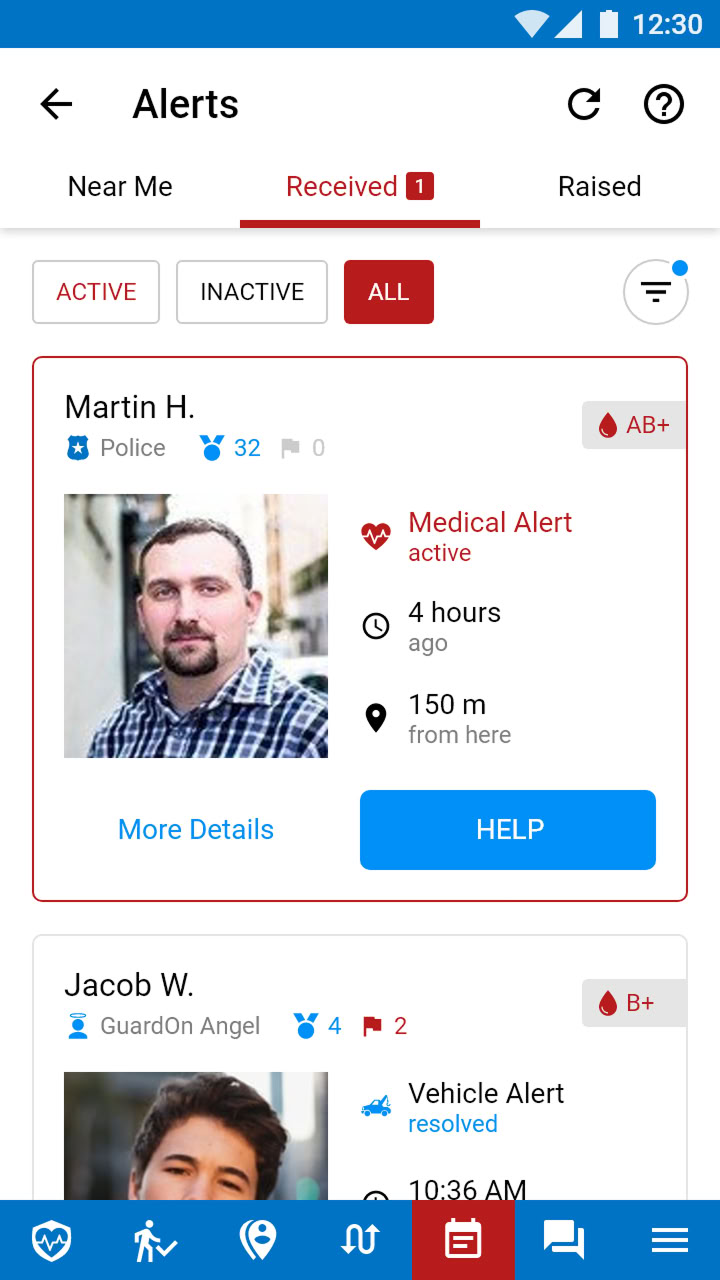Refresh the alerts list
720x1280 pixels.
point(584,104)
